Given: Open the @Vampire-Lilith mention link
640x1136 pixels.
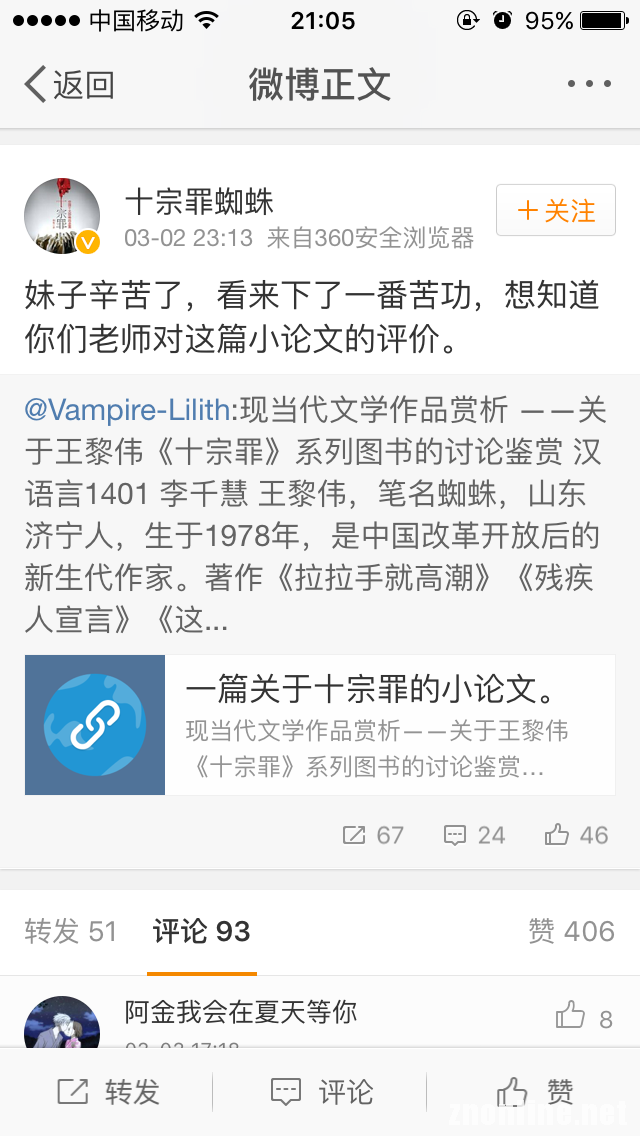Looking at the screenshot, I should (127, 410).
